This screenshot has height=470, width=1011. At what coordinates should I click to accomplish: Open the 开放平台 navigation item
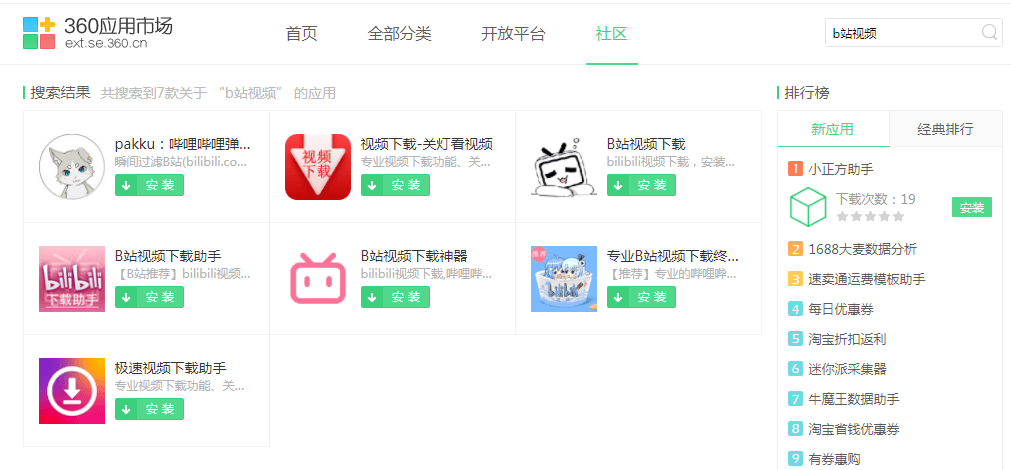(x=513, y=34)
